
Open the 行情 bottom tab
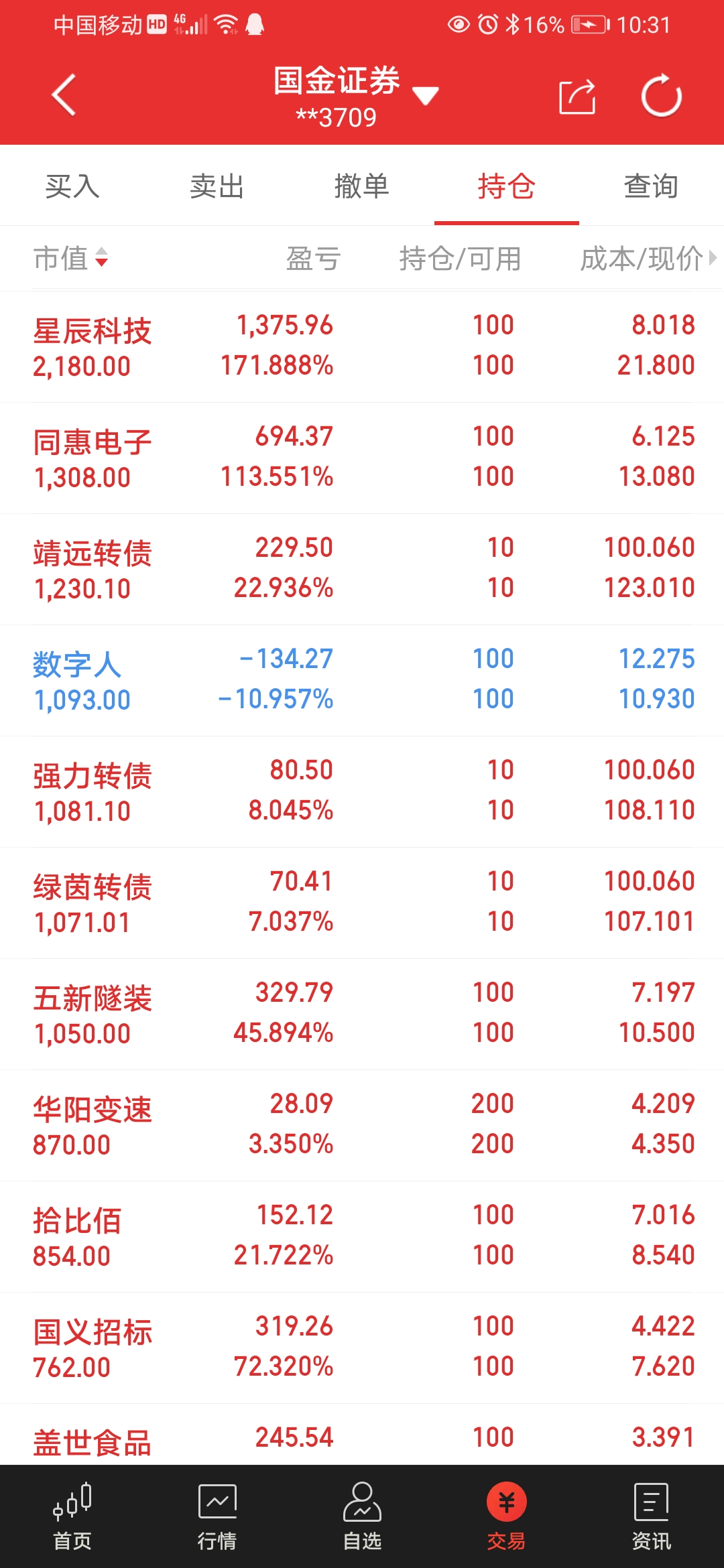(217, 1516)
